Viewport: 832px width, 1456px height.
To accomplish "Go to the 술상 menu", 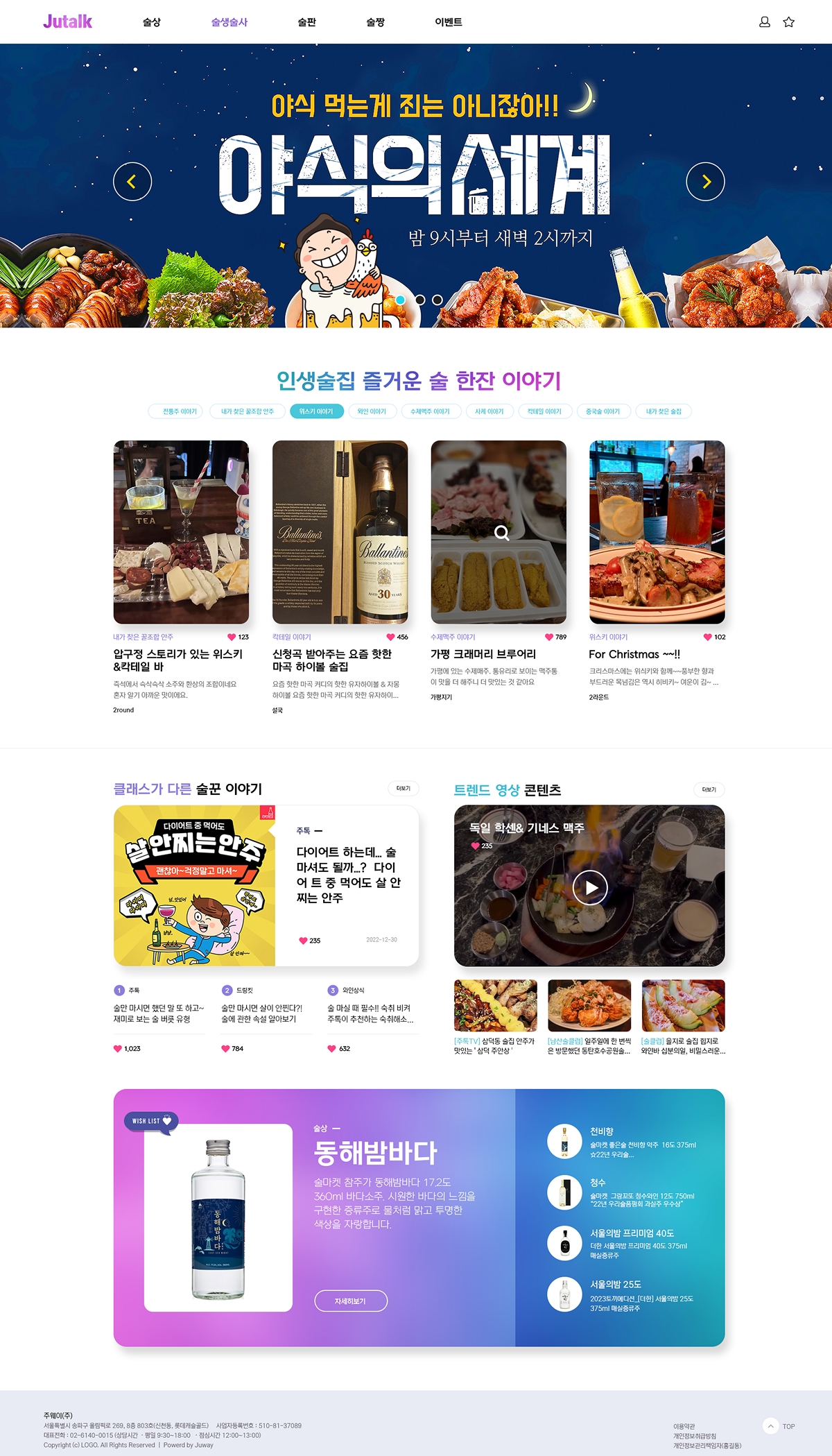I will [151, 22].
